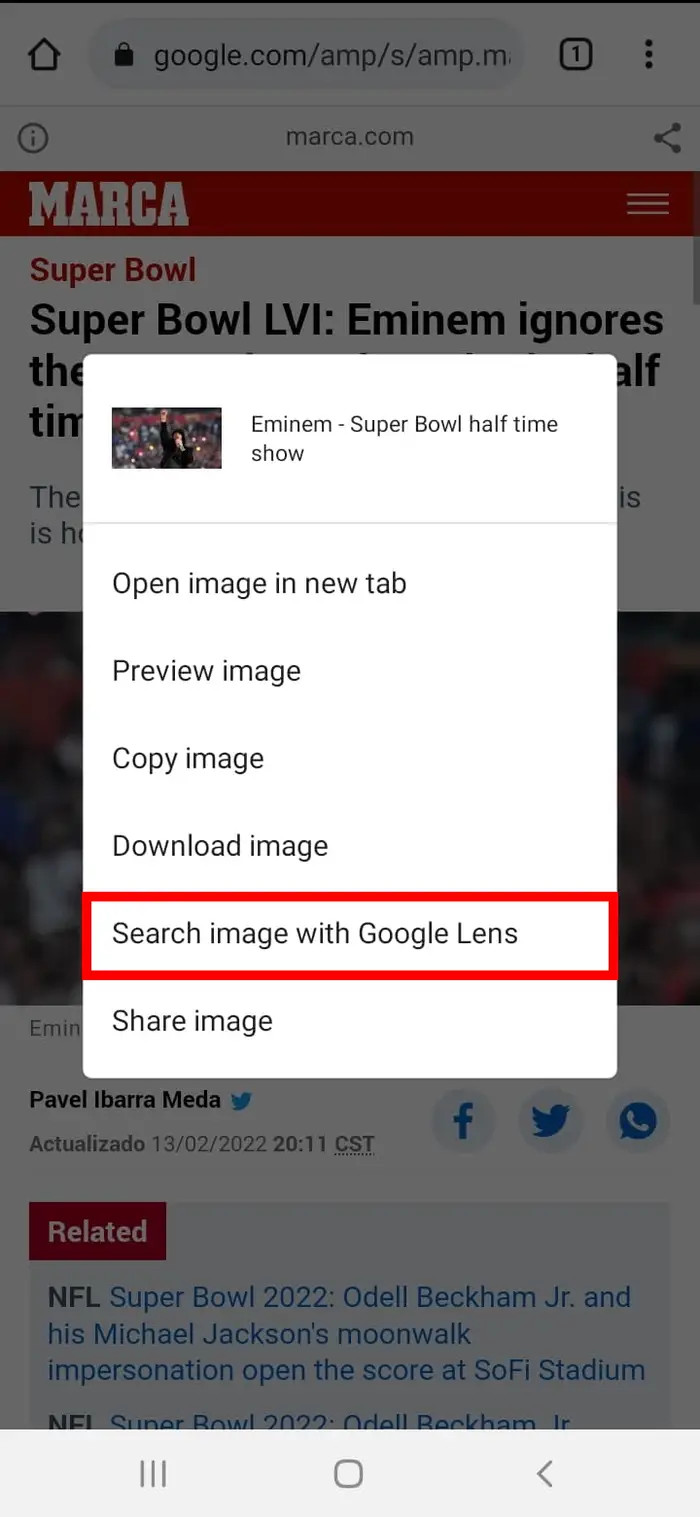Open AMP page info icon

click(33, 138)
